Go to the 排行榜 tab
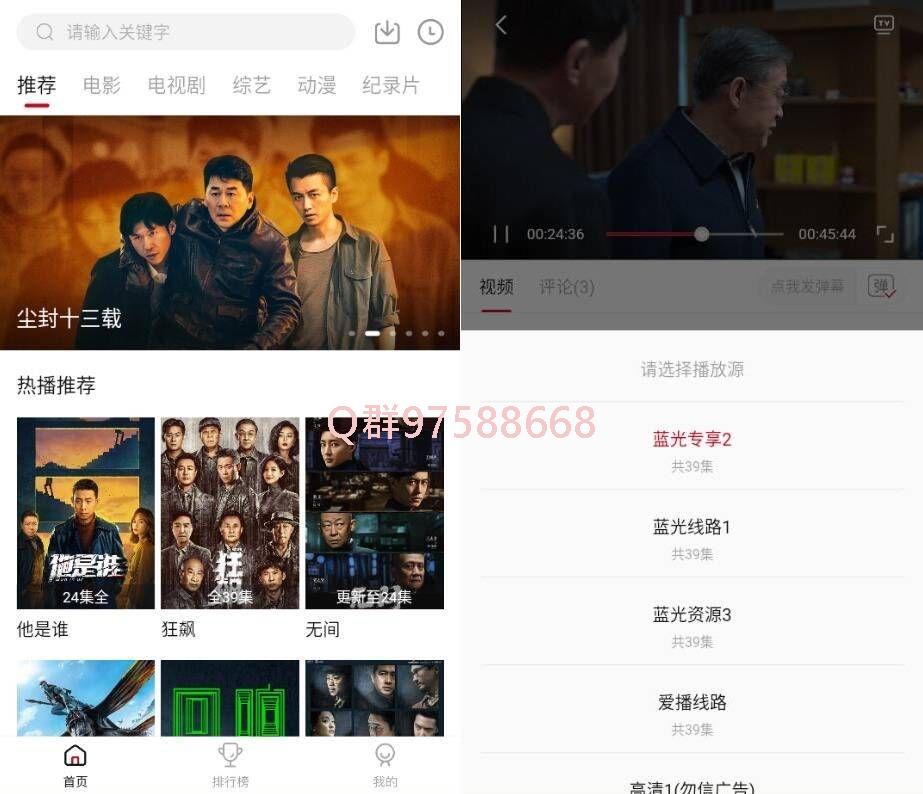The width and height of the screenshot is (923, 794). pyautogui.click(x=230, y=765)
